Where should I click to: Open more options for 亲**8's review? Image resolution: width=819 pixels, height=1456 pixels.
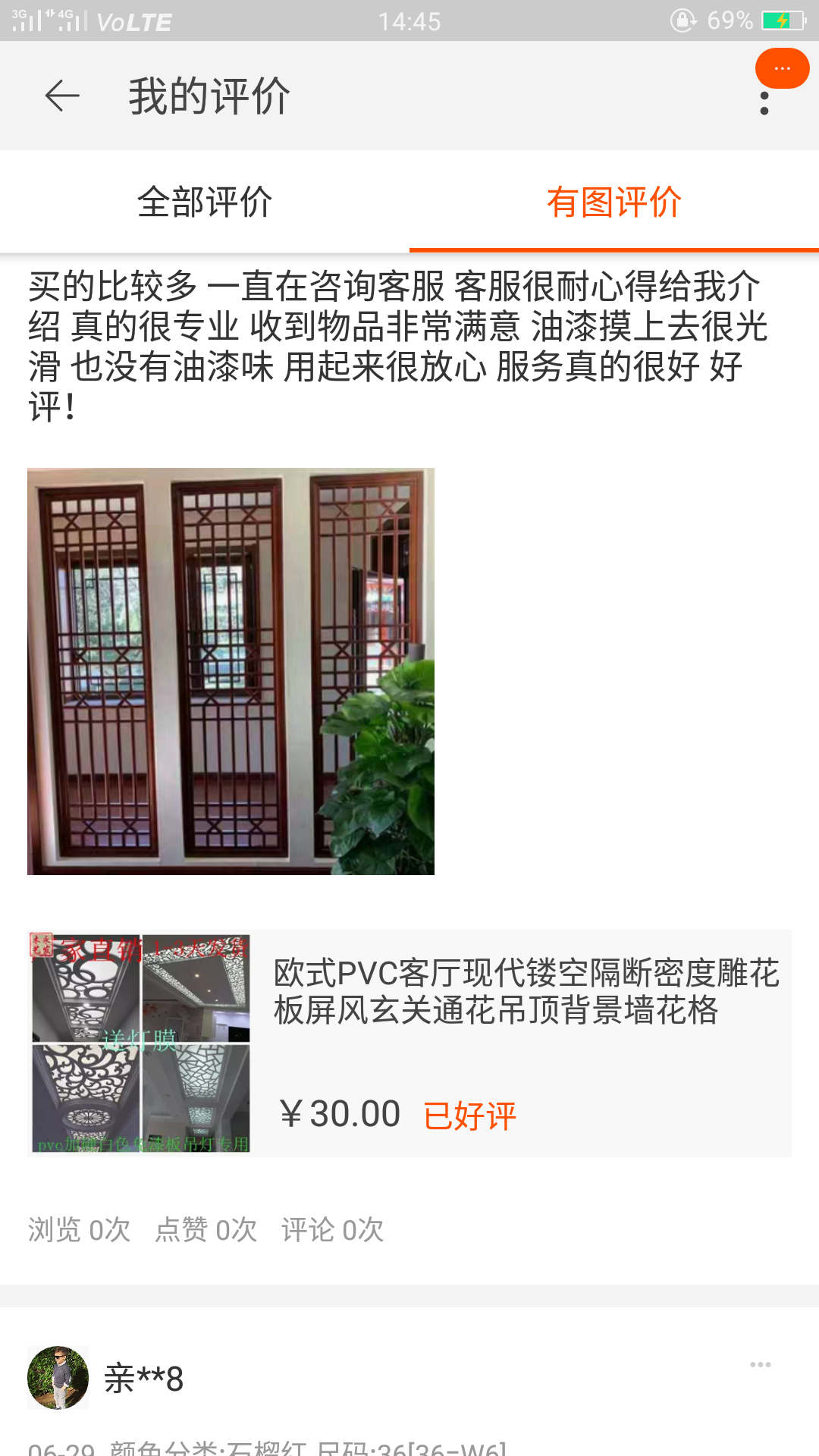point(760,1365)
